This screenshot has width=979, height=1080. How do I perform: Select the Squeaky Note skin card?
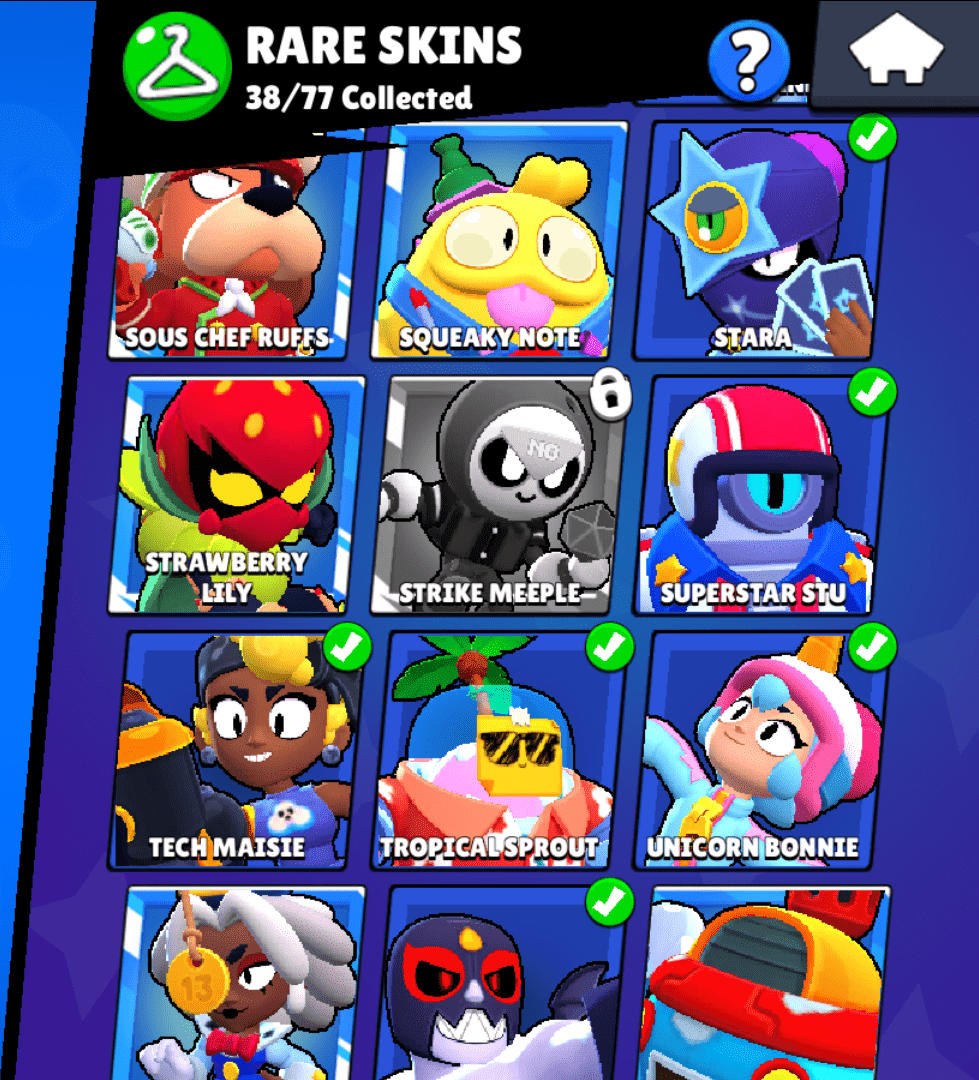click(497, 245)
